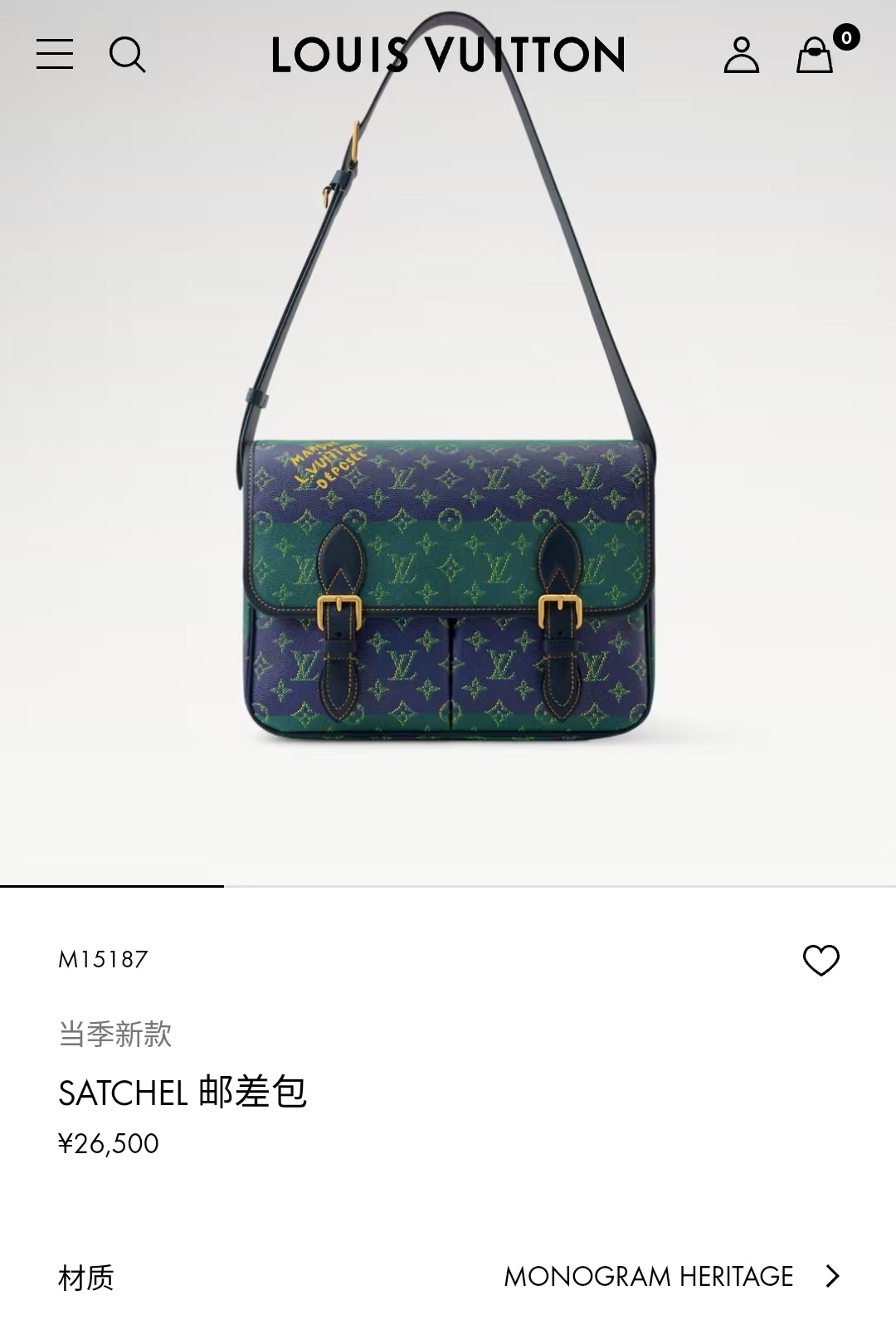Open the account profile icon
The image size is (896, 1344).
click(x=741, y=55)
